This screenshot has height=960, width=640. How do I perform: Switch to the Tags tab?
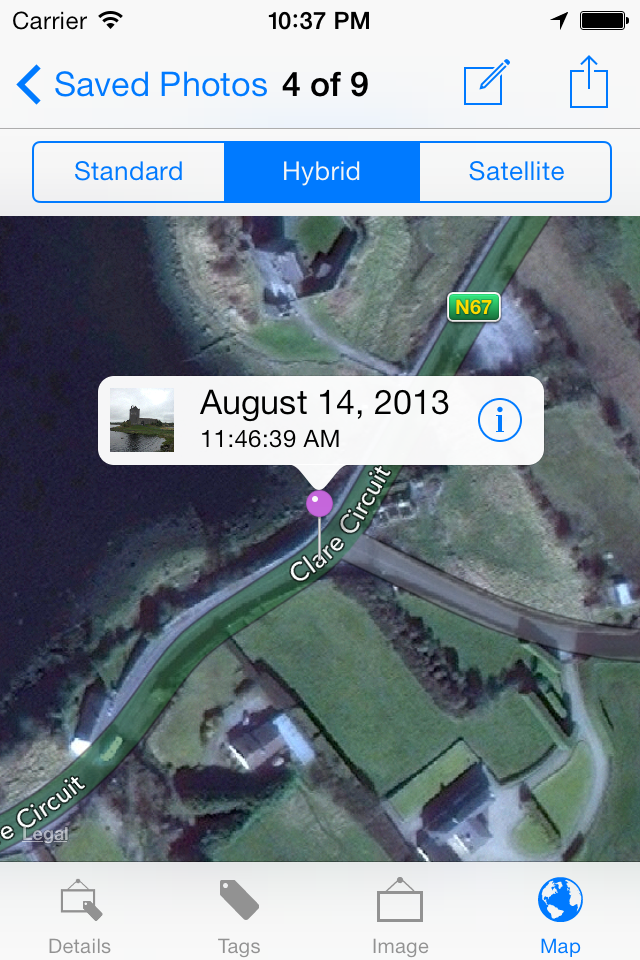pyautogui.click(x=239, y=916)
